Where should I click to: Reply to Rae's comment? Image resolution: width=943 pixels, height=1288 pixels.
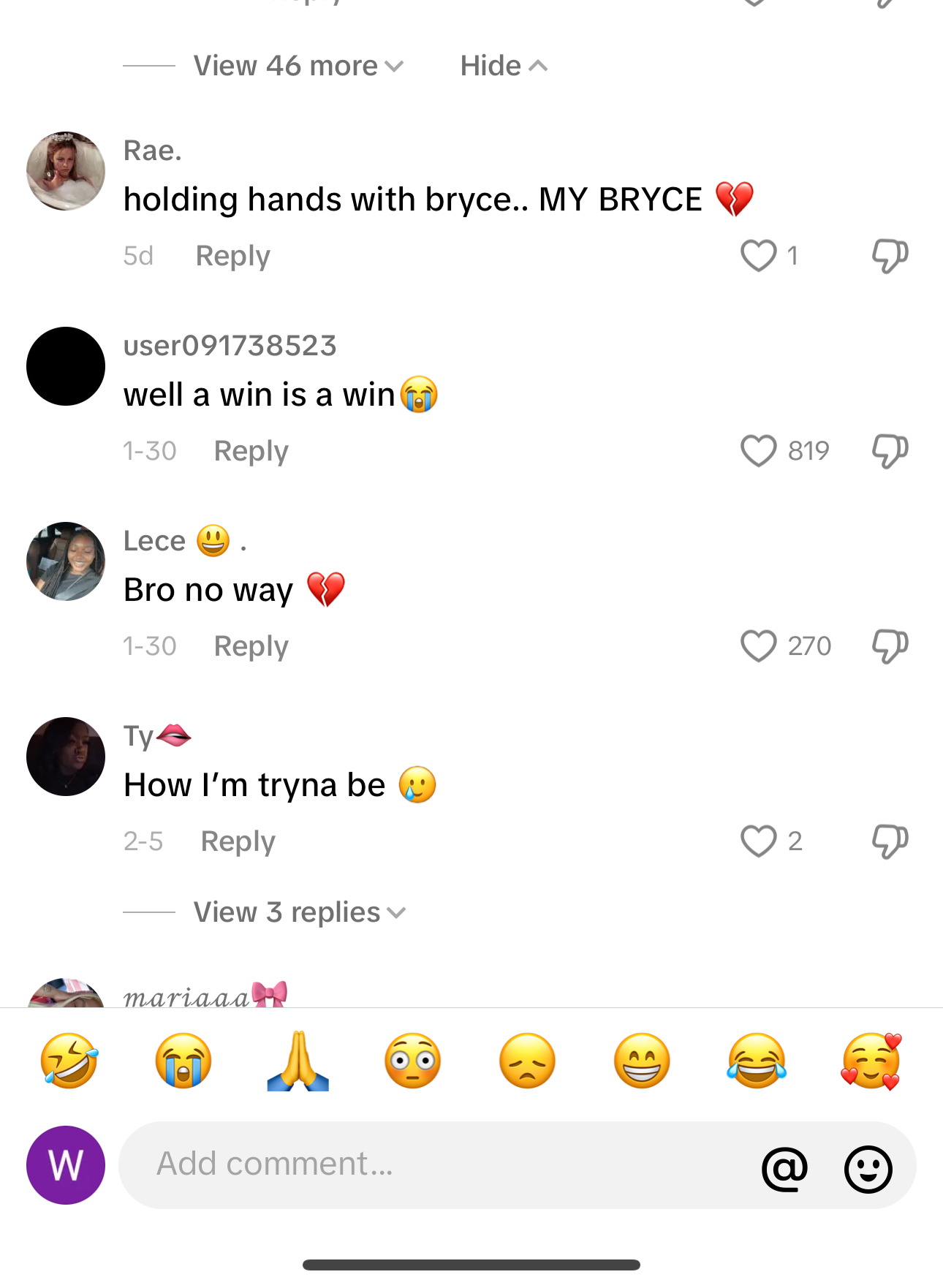(232, 256)
